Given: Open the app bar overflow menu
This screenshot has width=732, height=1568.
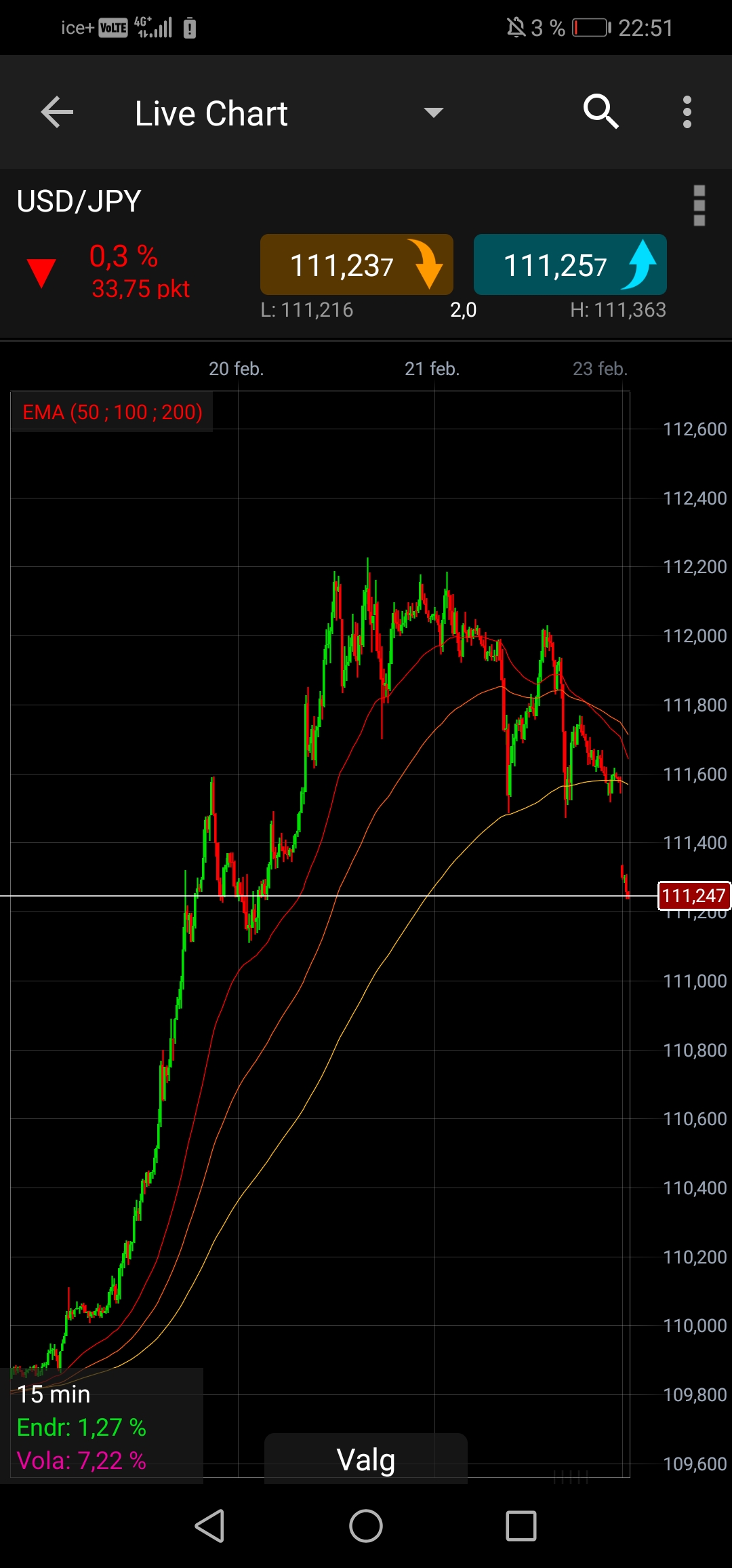Looking at the screenshot, I should click(687, 112).
